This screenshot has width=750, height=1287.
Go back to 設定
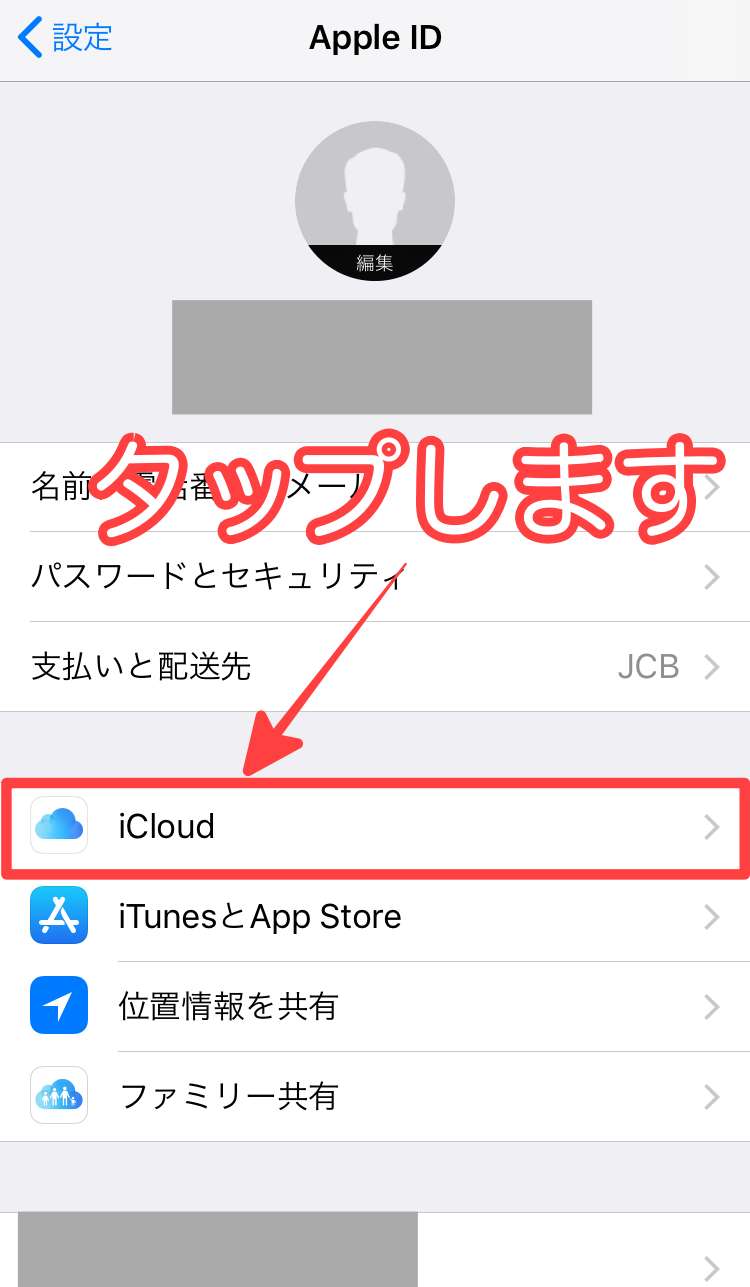(66, 38)
